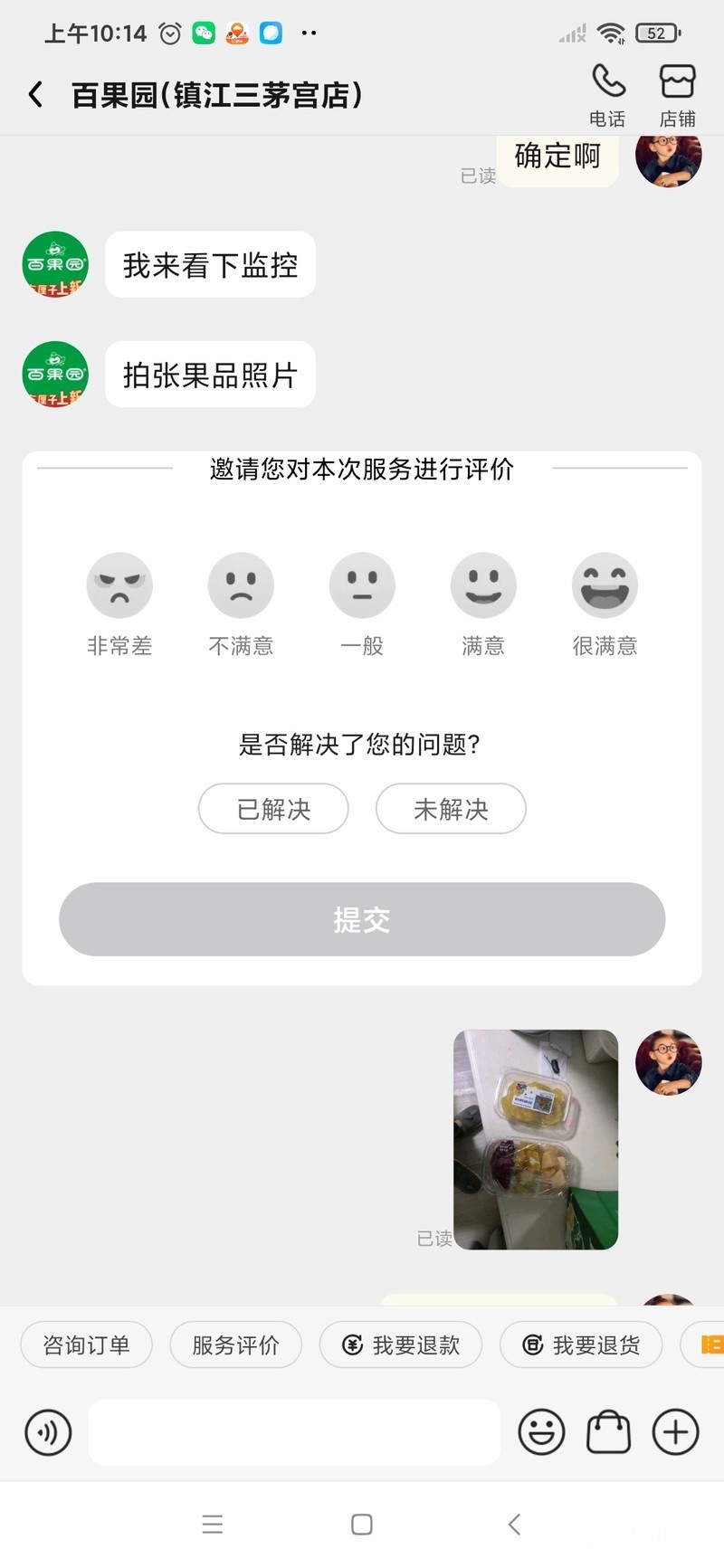Open the 店铺 store page

click(x=677, y=94)
